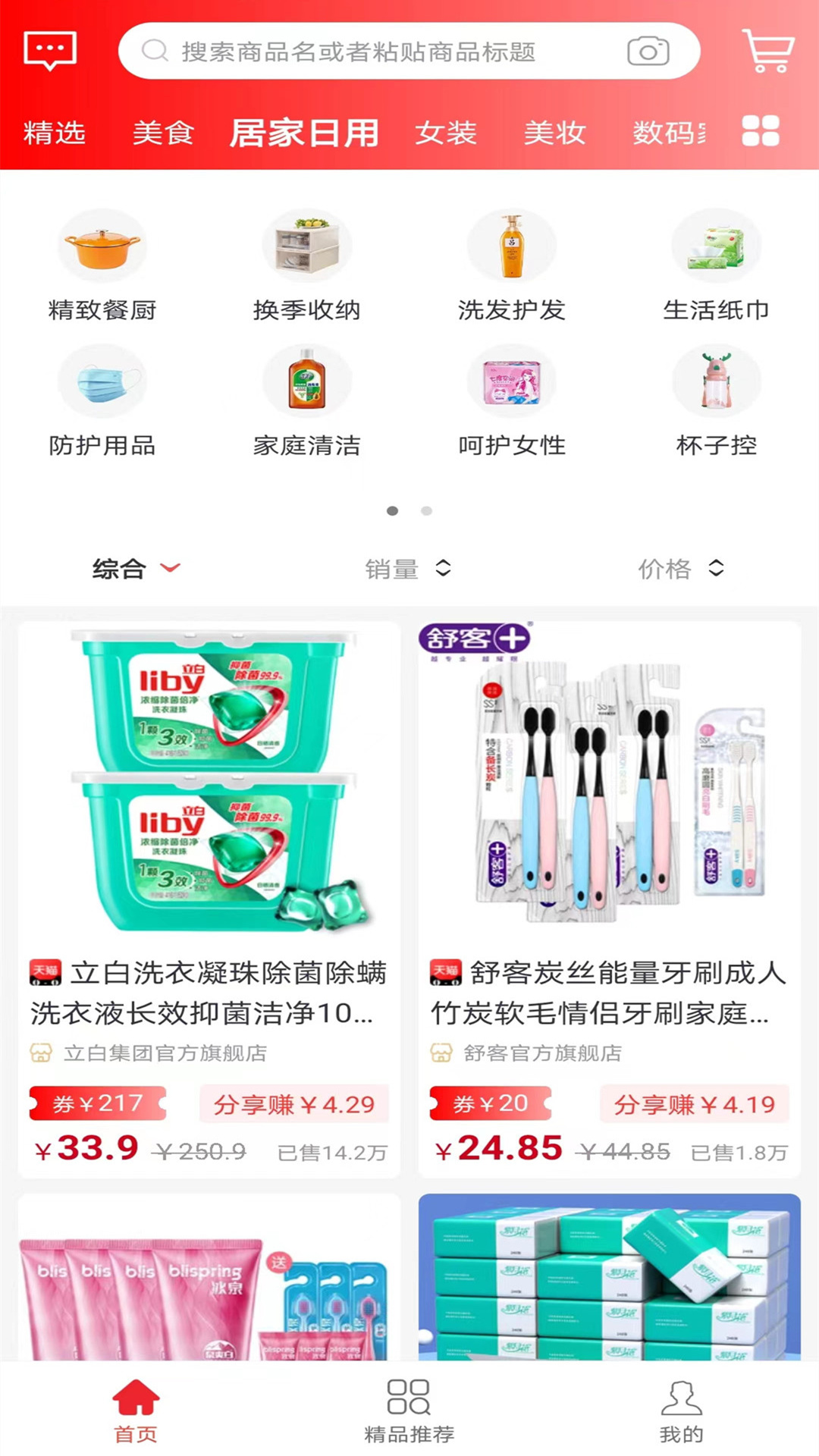This screenshot has height=1456, width=819.
Task: Open camera image search
Action: point(648,52)
